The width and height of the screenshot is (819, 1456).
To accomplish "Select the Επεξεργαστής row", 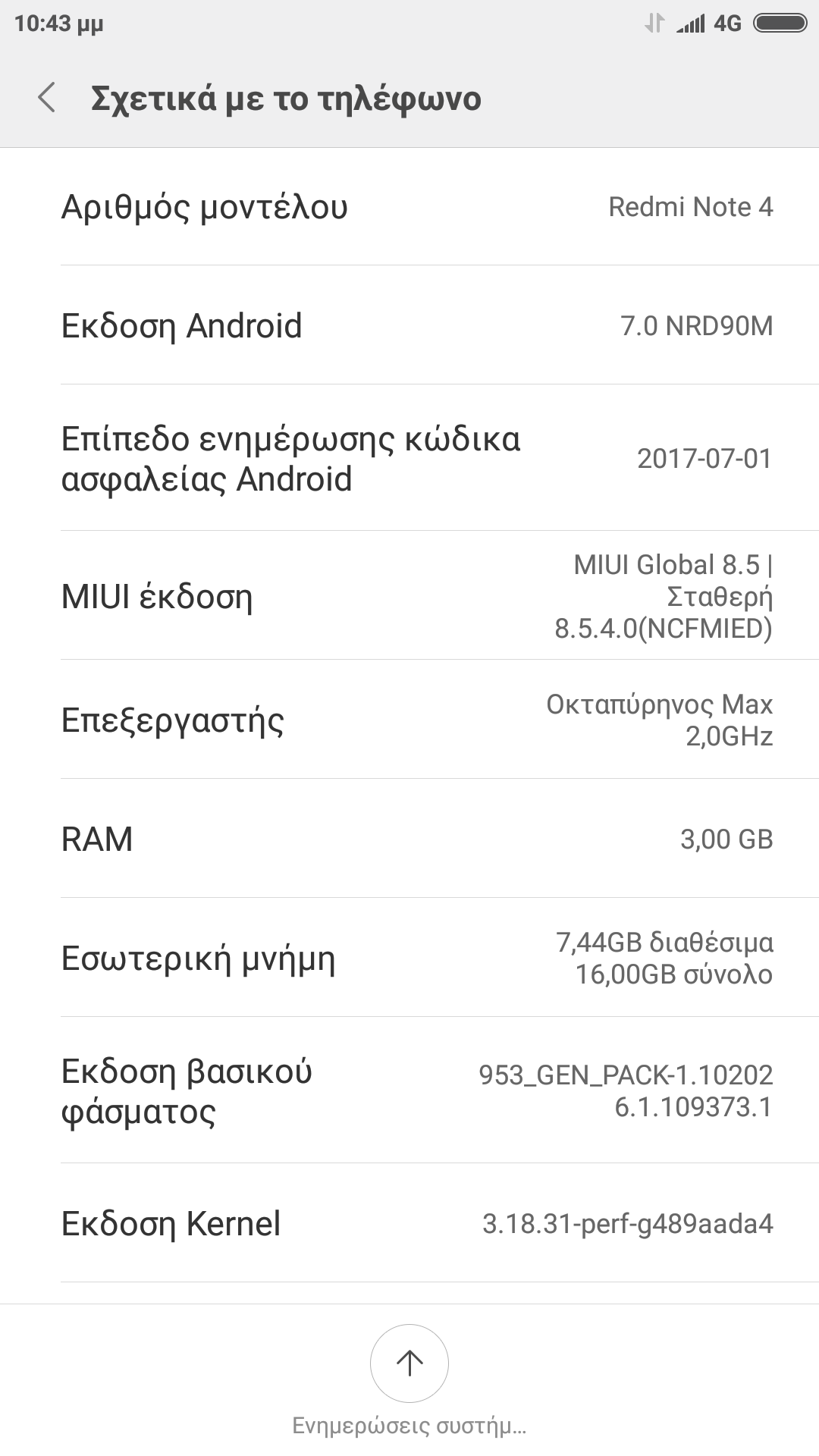I will click(x=409, y=720).
